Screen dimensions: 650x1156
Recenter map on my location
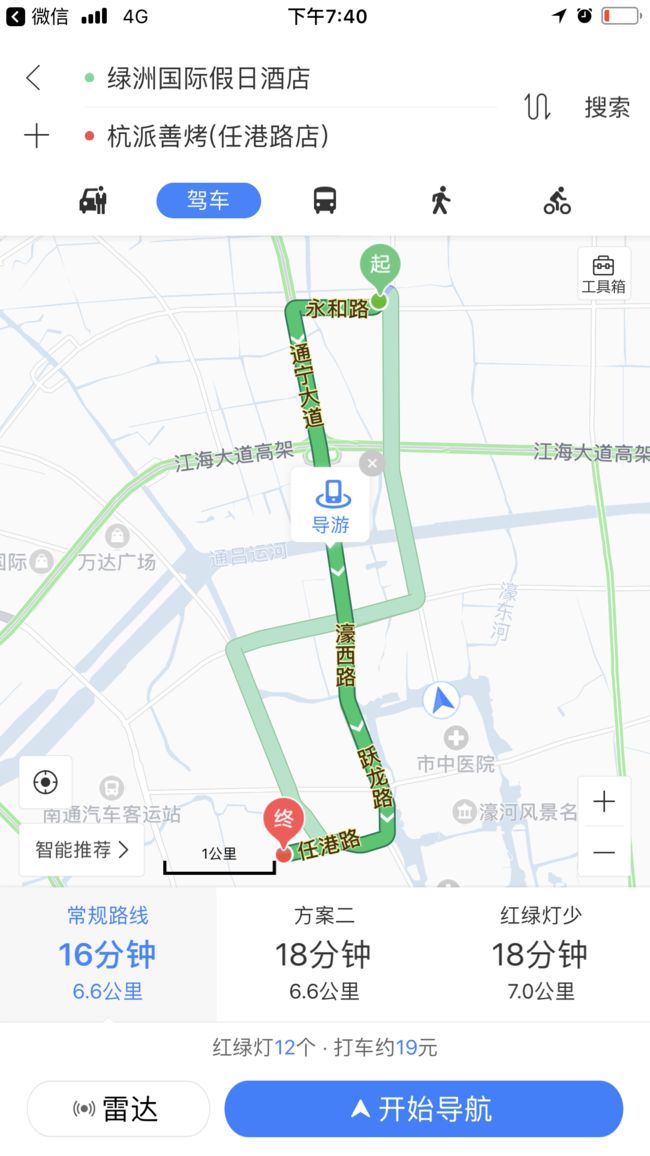46,781
